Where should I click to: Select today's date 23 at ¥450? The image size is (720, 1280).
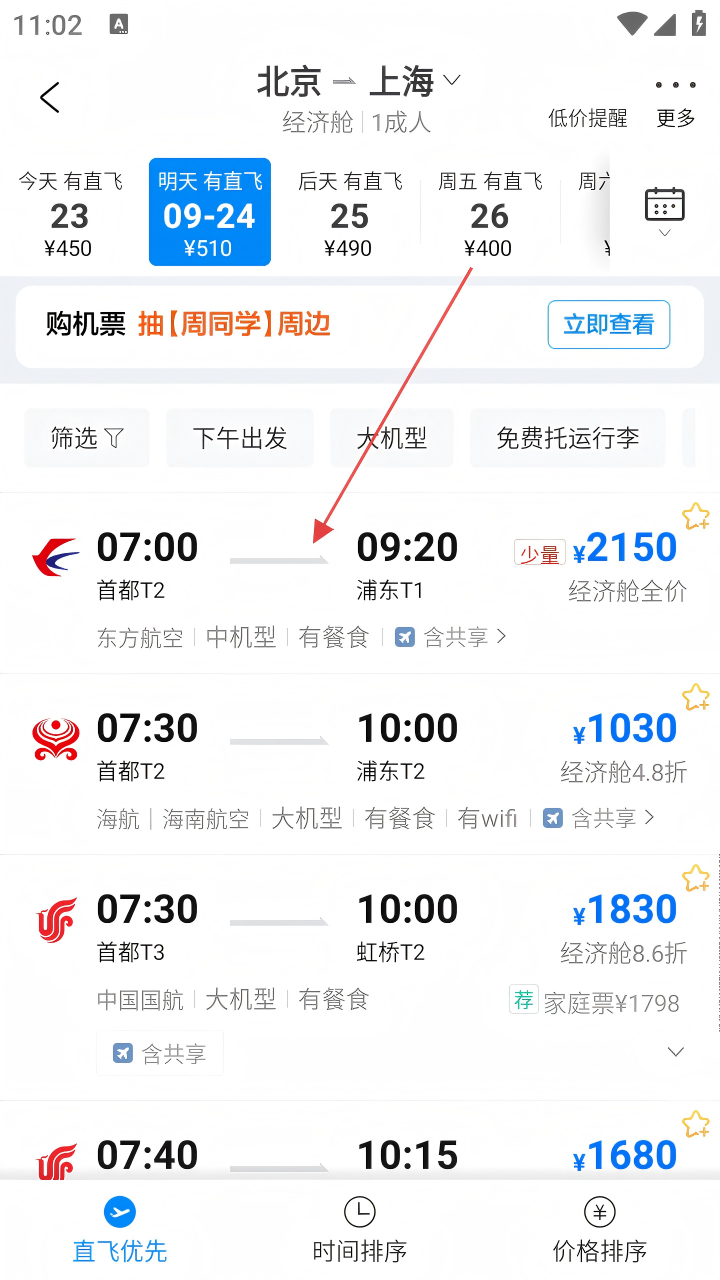click(x=70, y=213)
